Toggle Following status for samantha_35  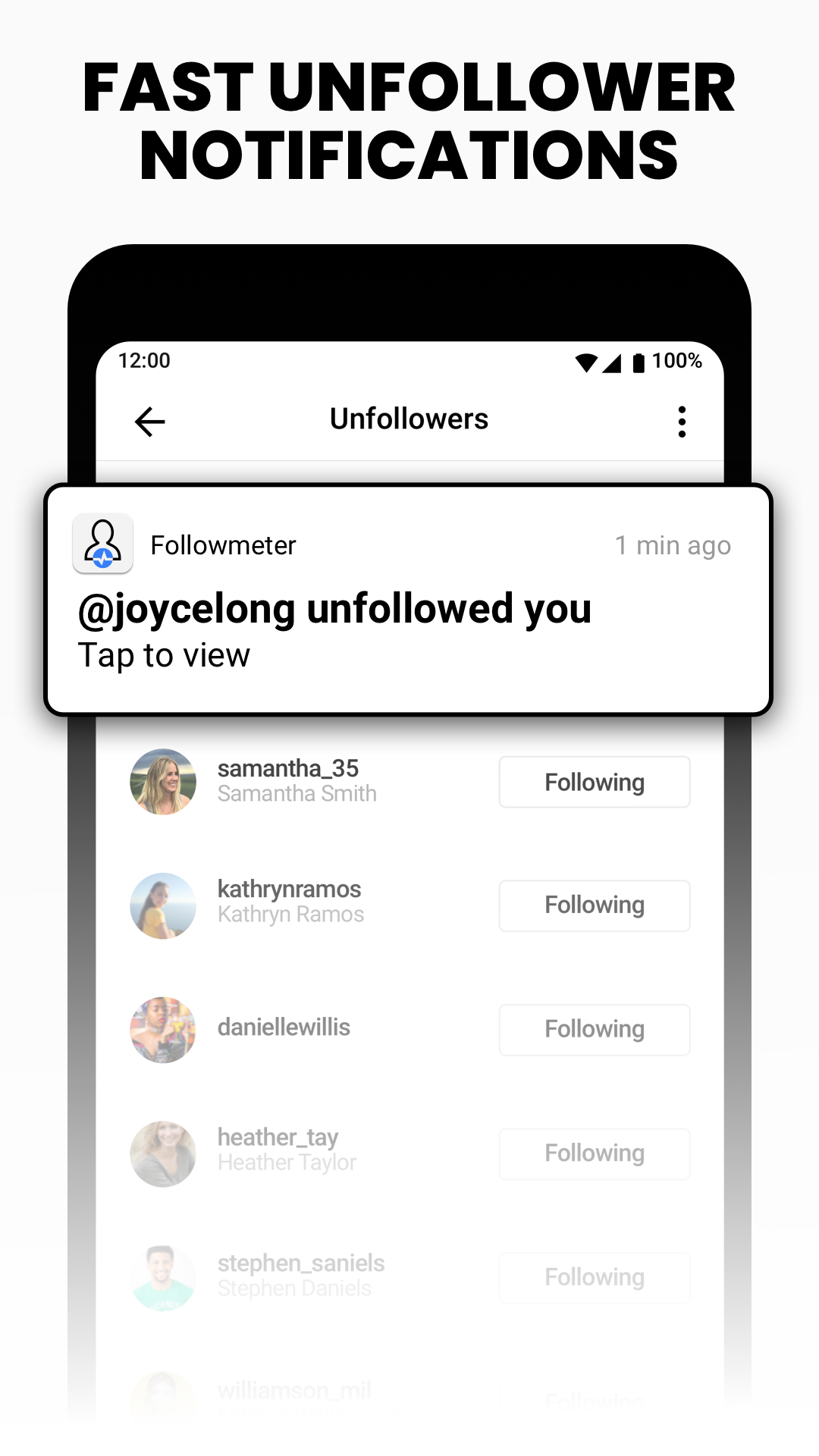pyautogui.click(x=594, y=782)
